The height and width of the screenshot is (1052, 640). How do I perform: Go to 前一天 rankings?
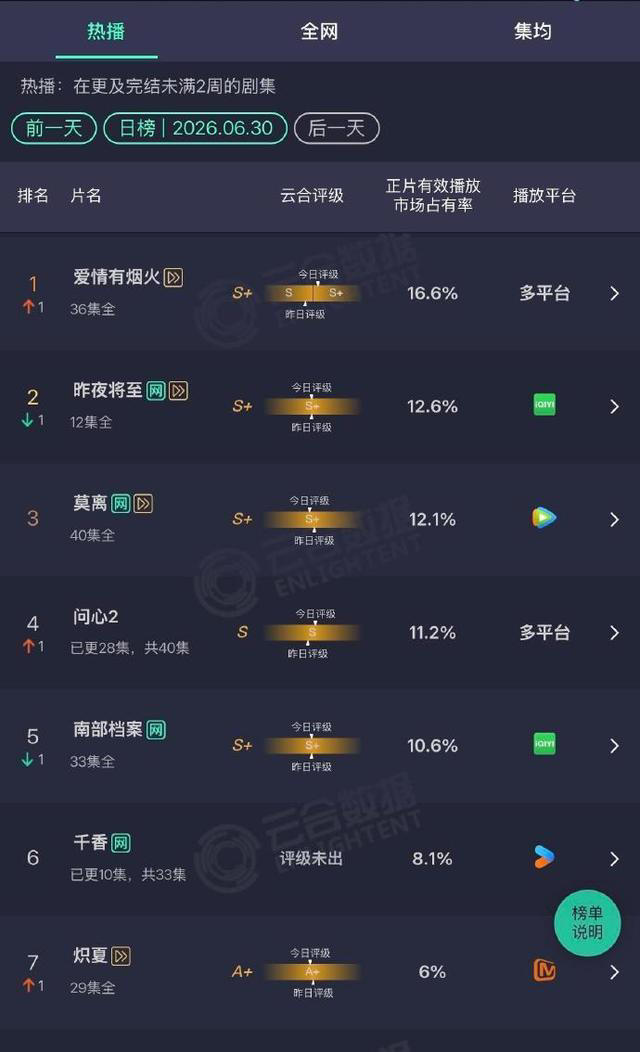[x=54, y=128]
